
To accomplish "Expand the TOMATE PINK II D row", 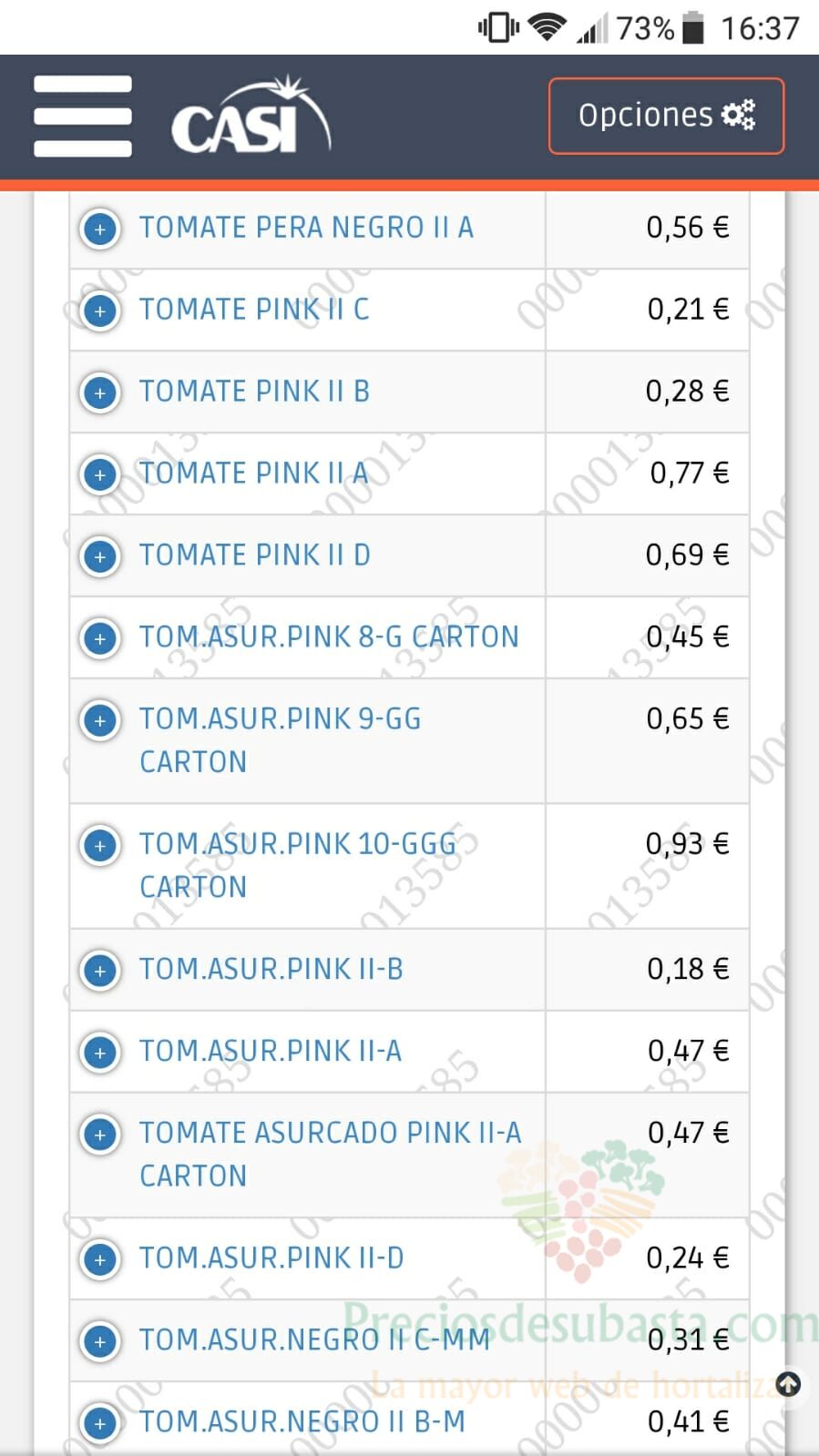I will (x=100, y=556).
